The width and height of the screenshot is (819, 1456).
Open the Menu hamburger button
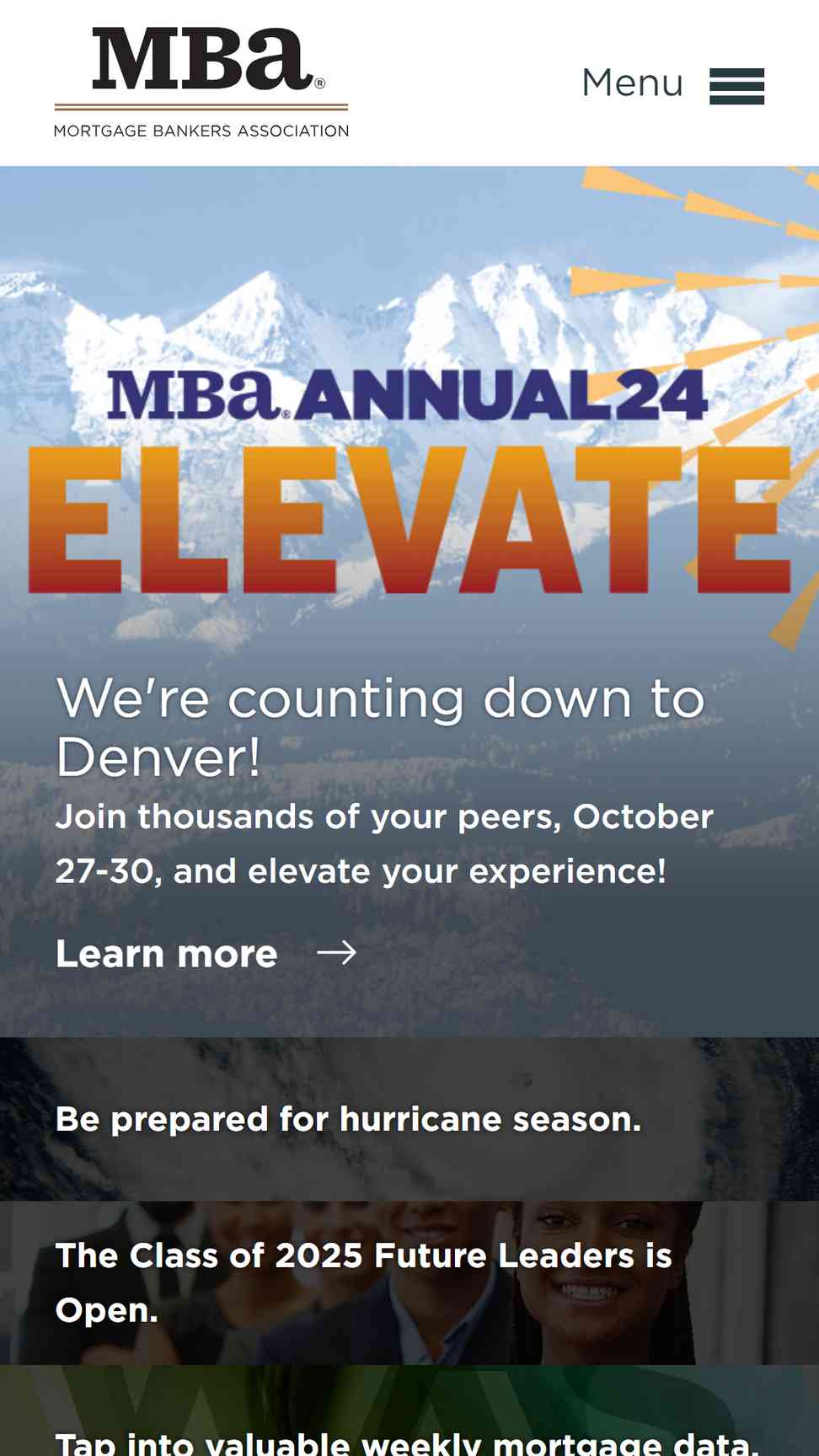coord(672,84)
